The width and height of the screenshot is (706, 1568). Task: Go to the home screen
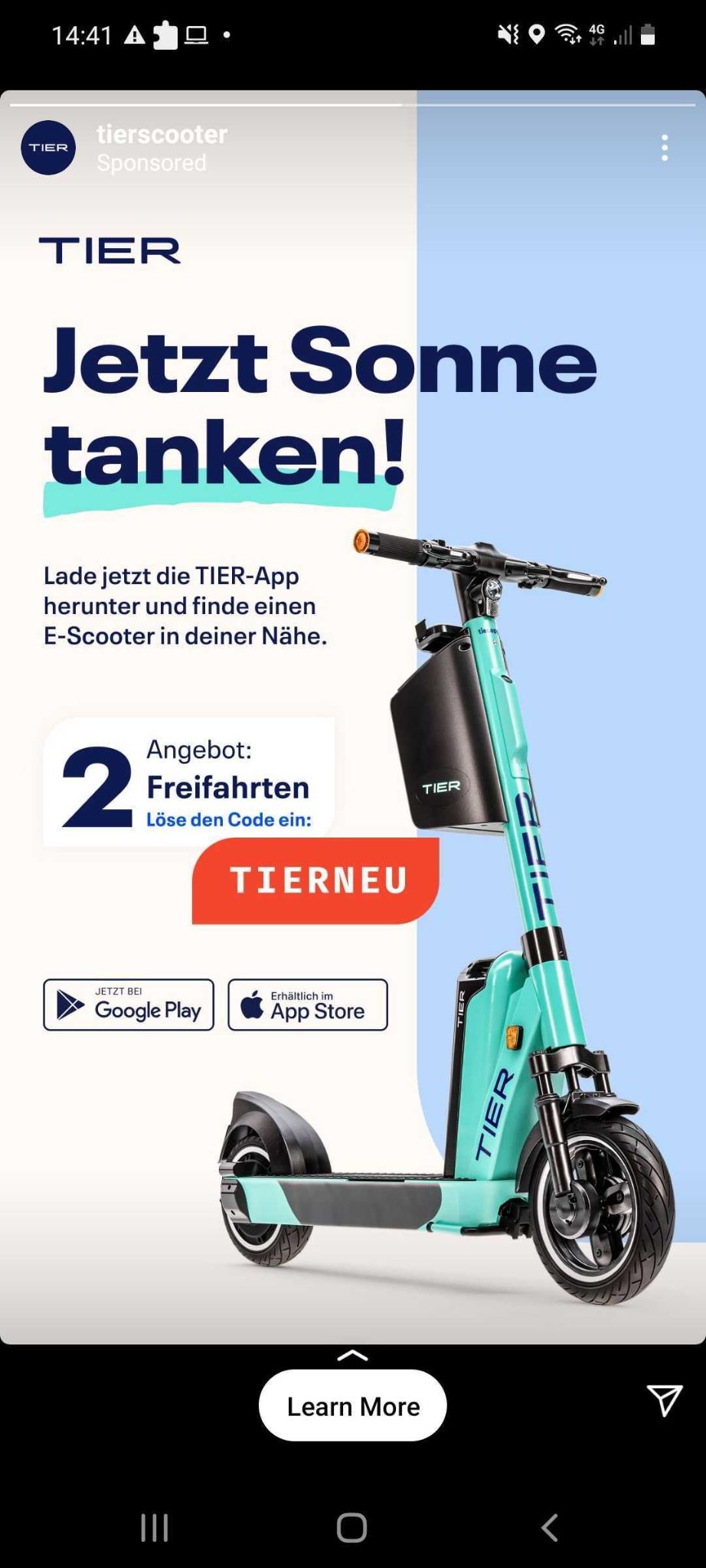tap(352, 1527)
